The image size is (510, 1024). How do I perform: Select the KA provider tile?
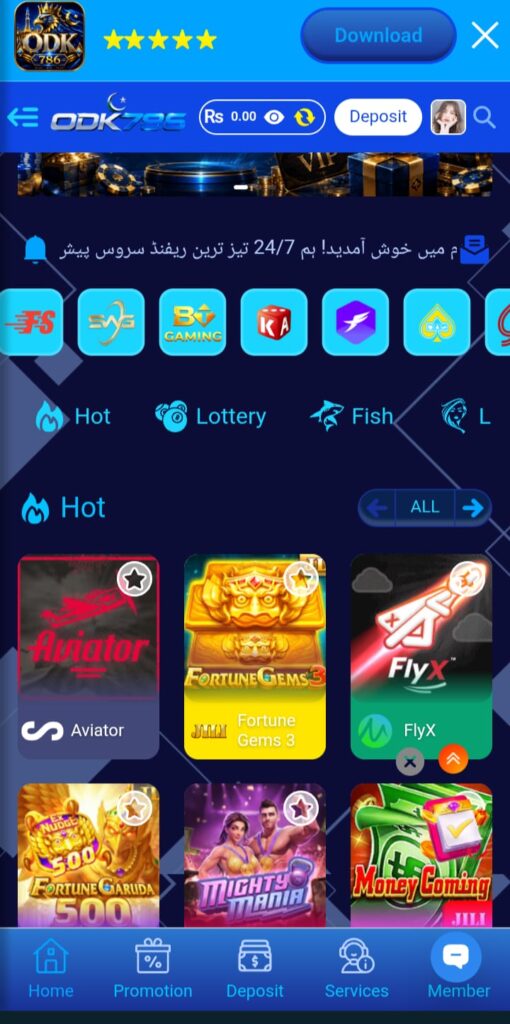tap(274, 322)
